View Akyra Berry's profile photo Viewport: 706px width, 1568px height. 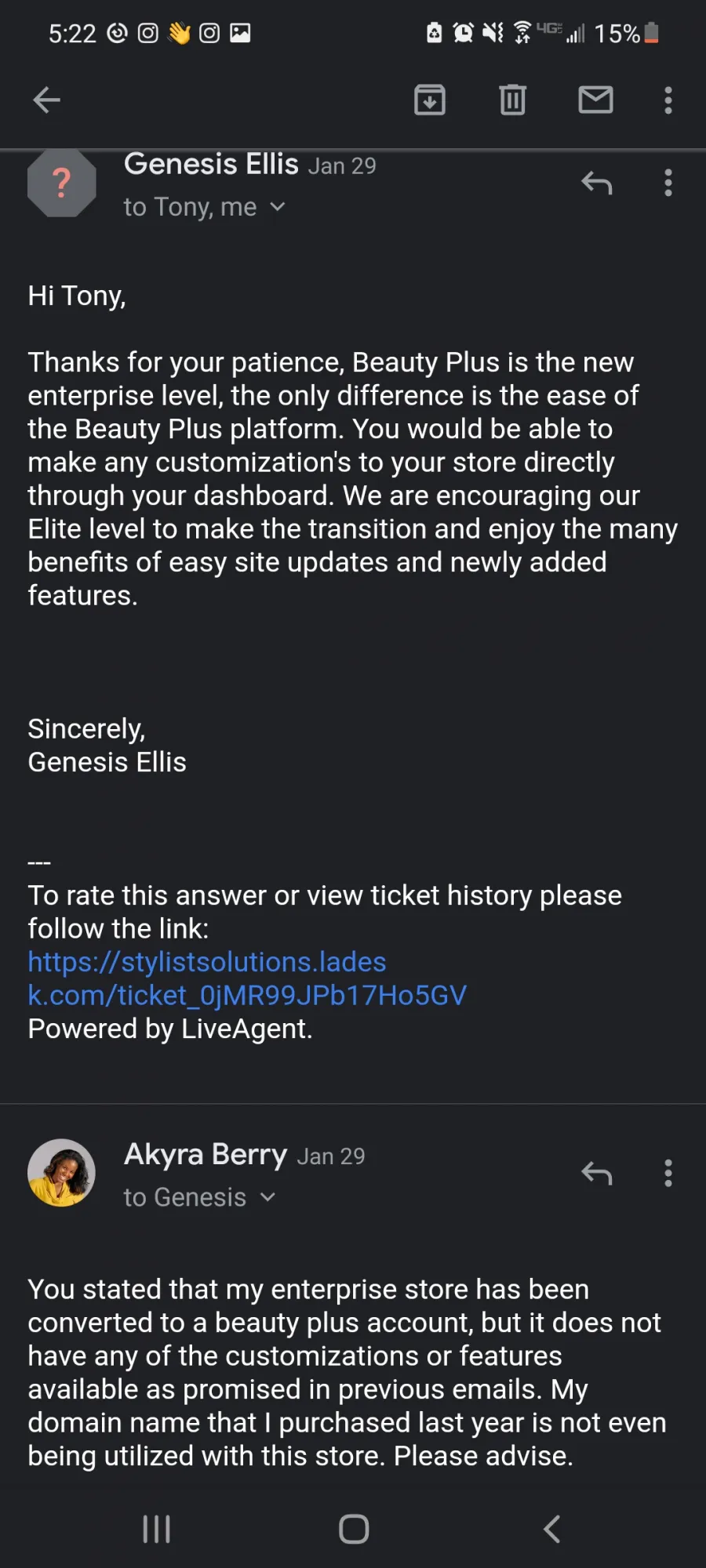coord(61,1172)
